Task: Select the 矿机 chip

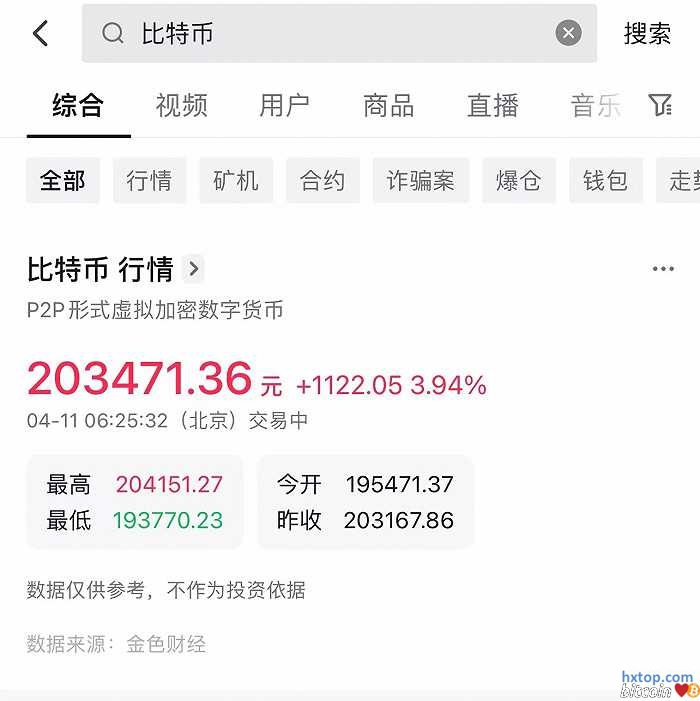Action: (236, 181)
